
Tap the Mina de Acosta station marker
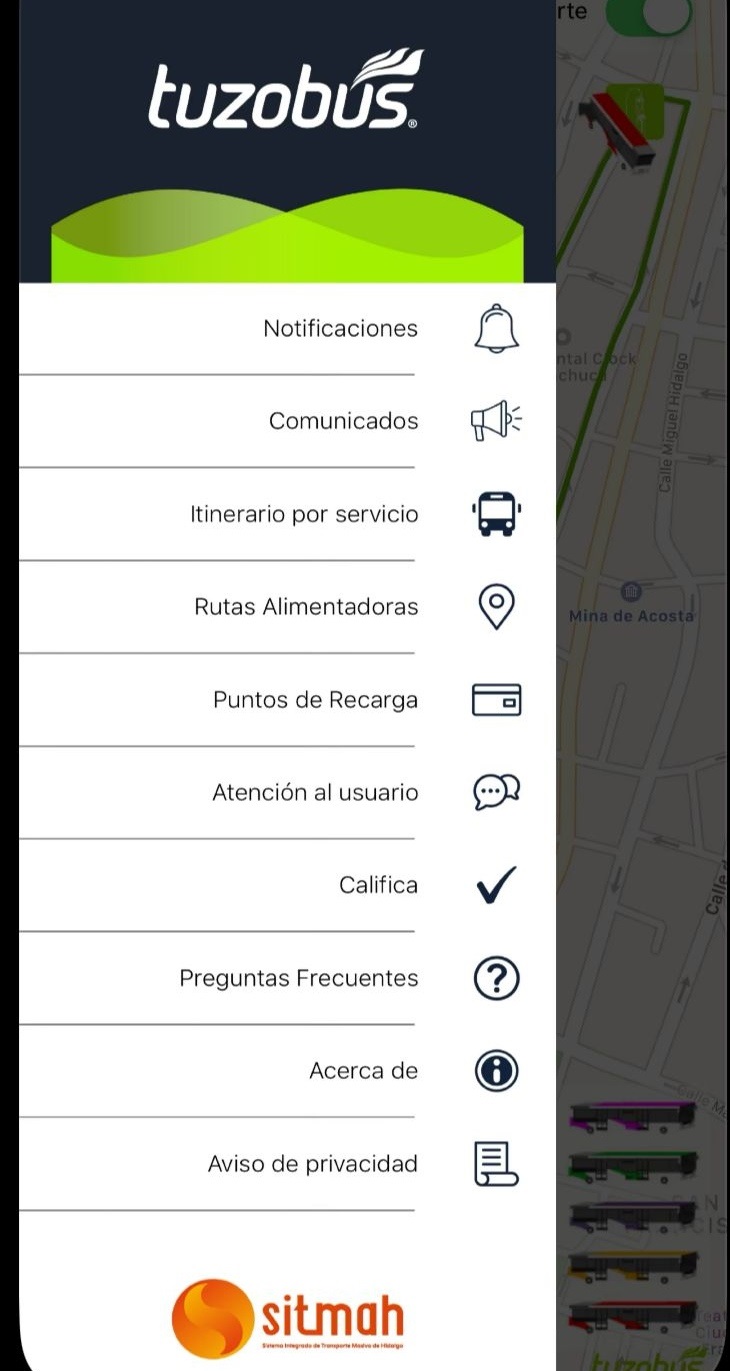click(x=631, y=591)
